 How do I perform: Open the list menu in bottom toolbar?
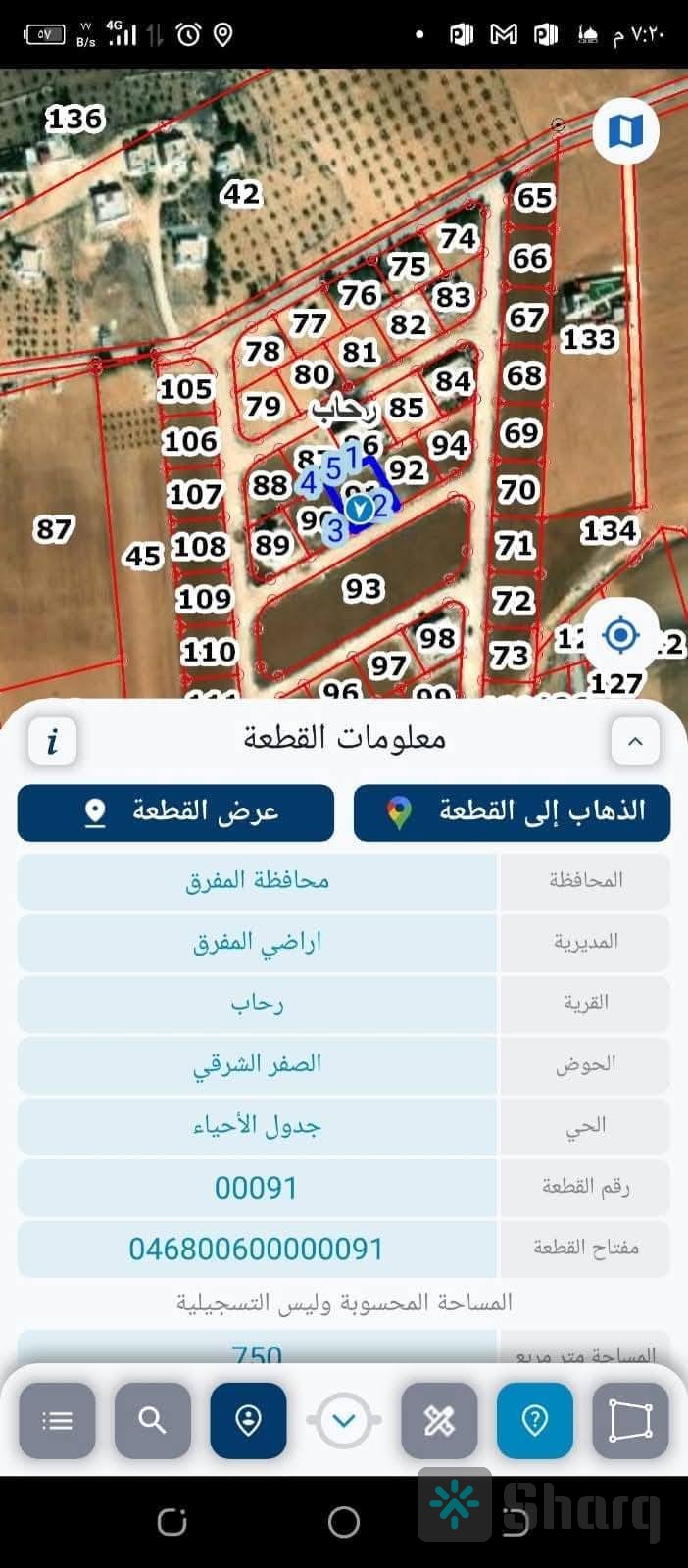coord(57,1420)
